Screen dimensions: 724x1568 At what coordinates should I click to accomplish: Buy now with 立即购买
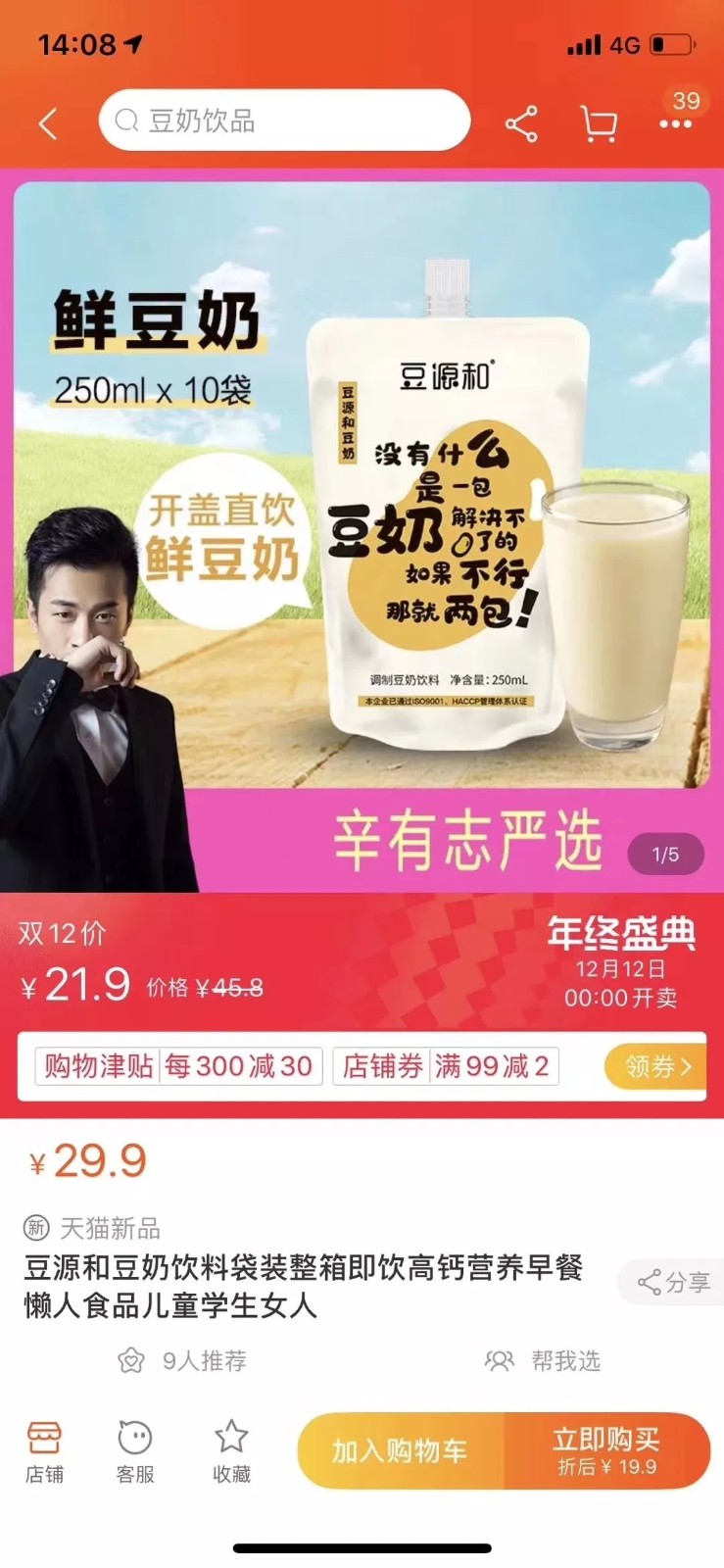[606, 1450]
